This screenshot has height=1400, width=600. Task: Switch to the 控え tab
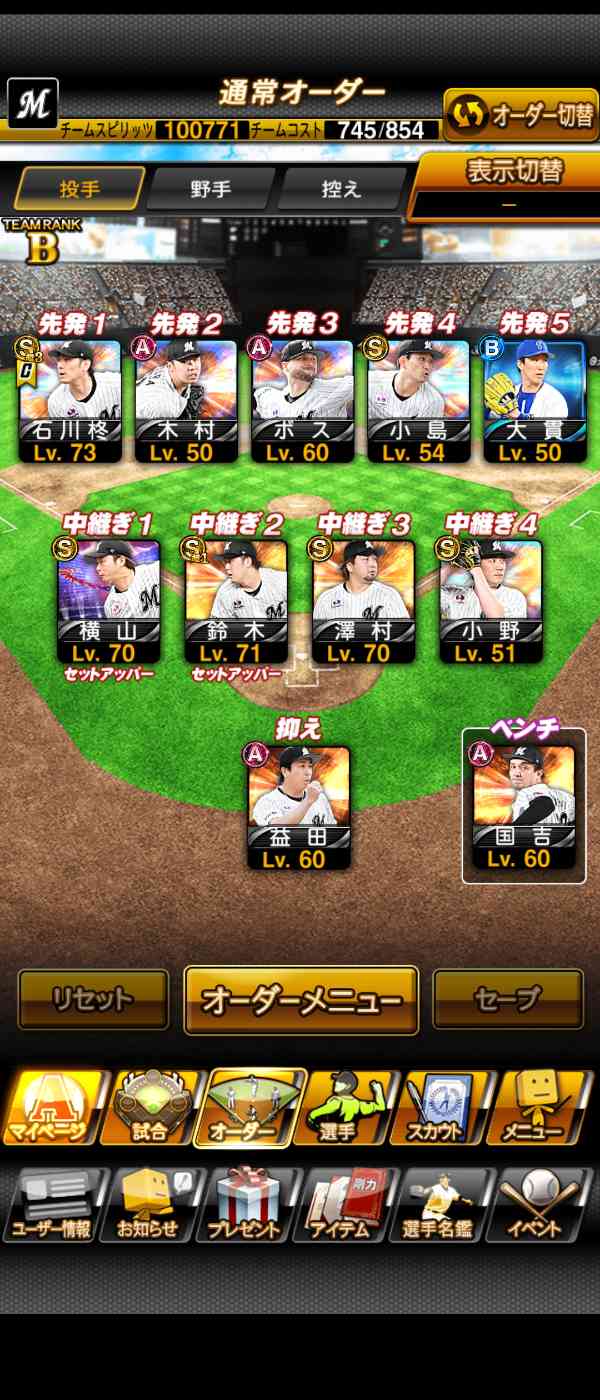pyautogui.click(x=341, y=189)
